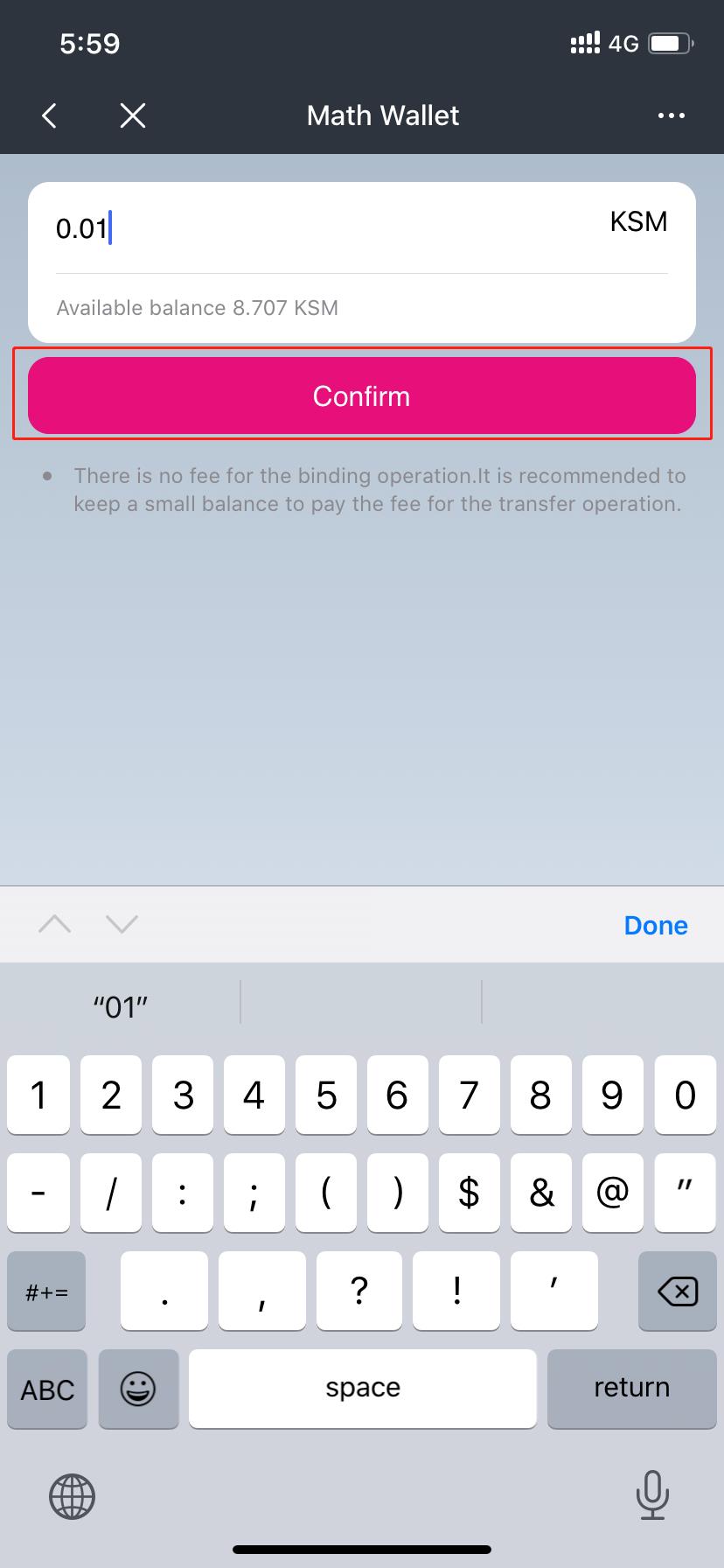Image resolution: width=724 pixels, height=1568 pixels.
Task: Tap Done above the keyboard
Action: [x=656, y=925]
